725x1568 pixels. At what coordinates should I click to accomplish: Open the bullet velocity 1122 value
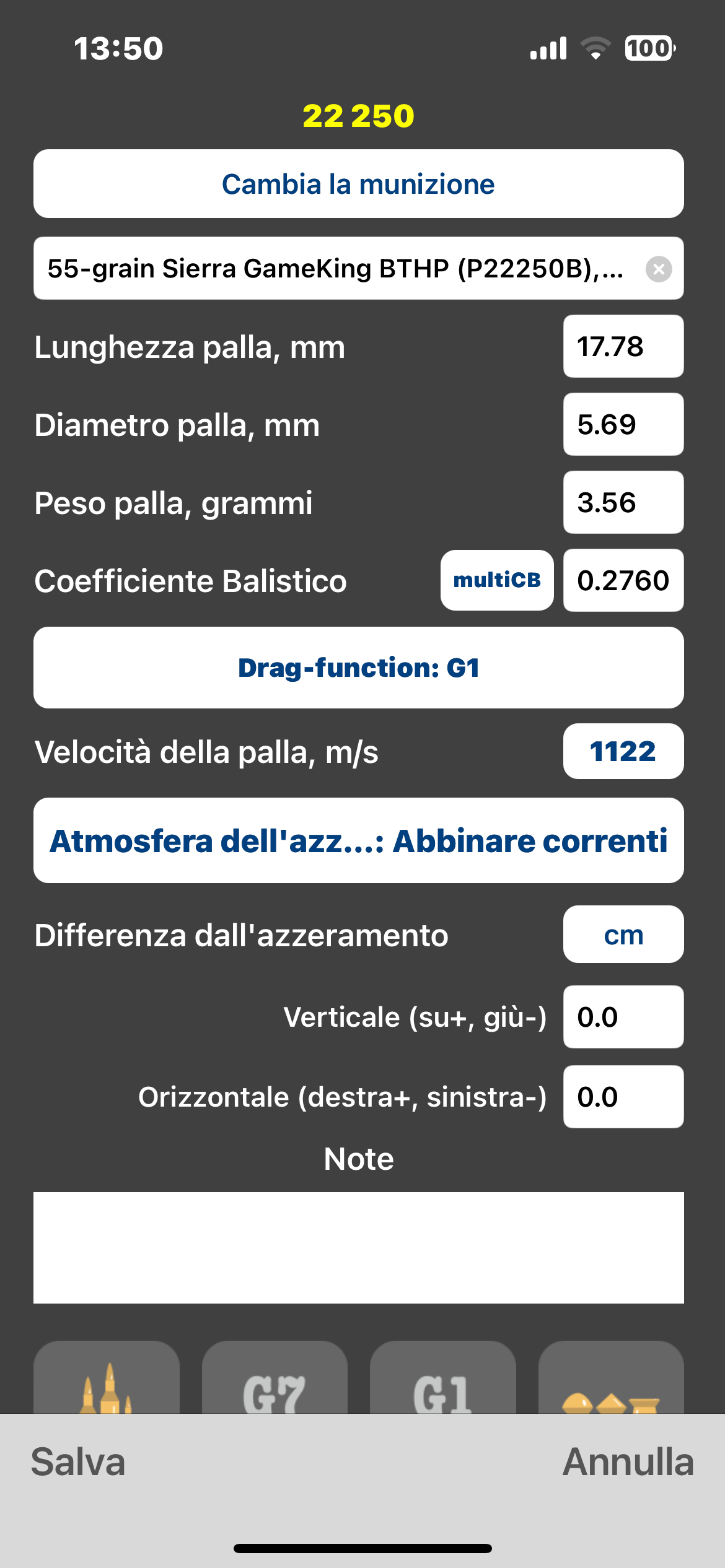pyautogui.click(x=623, y=752)
